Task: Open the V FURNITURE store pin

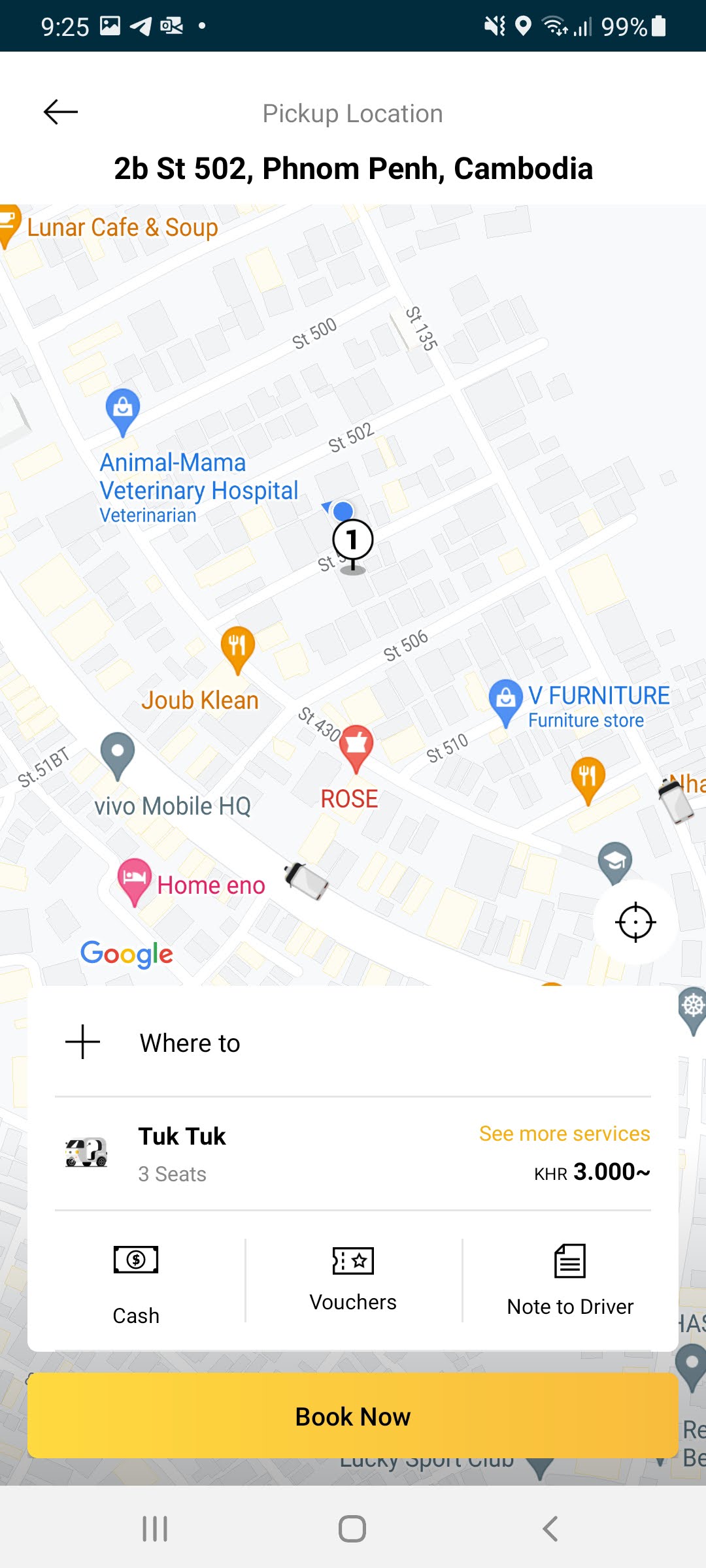Action: (505, 701)
